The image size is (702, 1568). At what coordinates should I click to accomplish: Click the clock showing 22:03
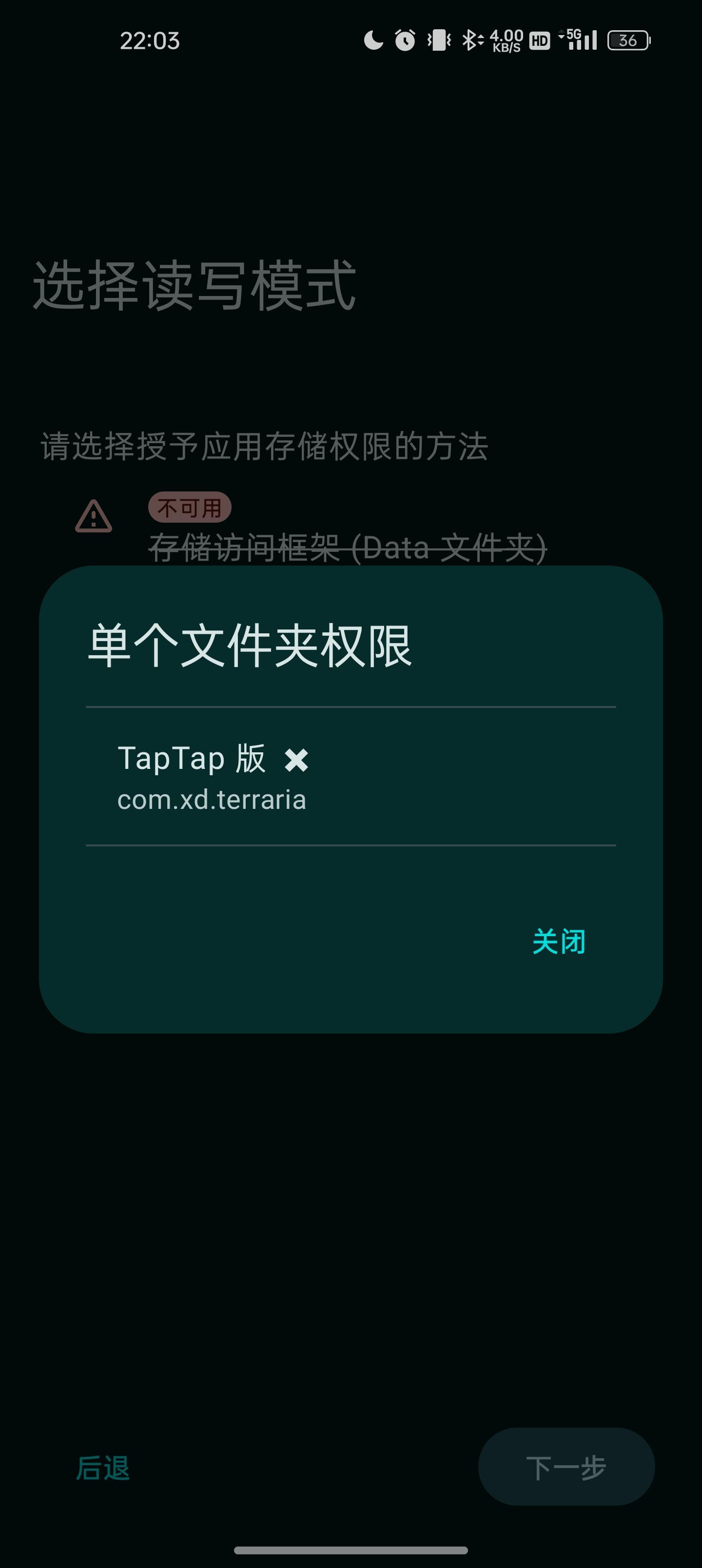coord(149,40)
